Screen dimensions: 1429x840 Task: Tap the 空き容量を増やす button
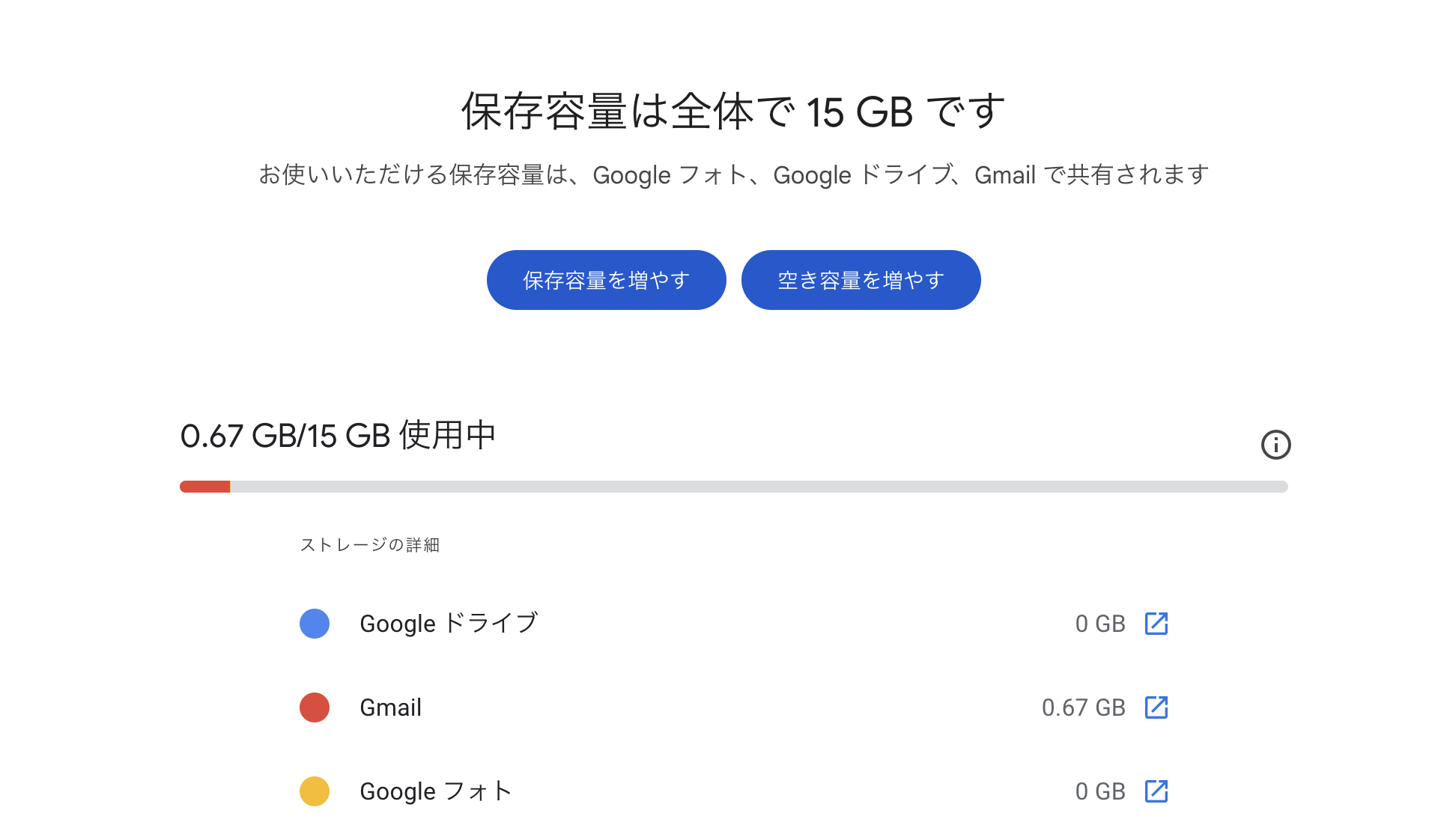[861, 280]
